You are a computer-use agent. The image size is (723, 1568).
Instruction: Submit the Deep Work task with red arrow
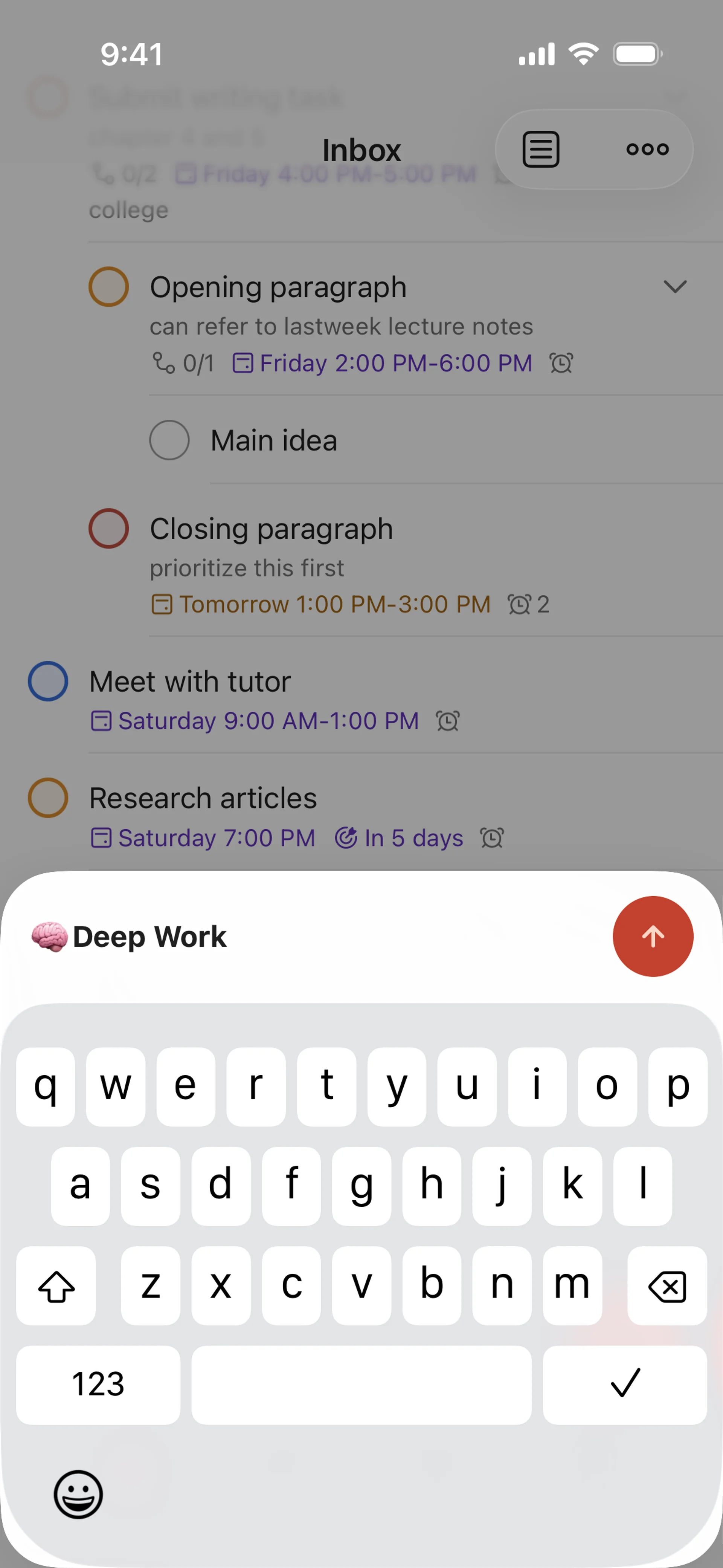(x=653, y=936)
